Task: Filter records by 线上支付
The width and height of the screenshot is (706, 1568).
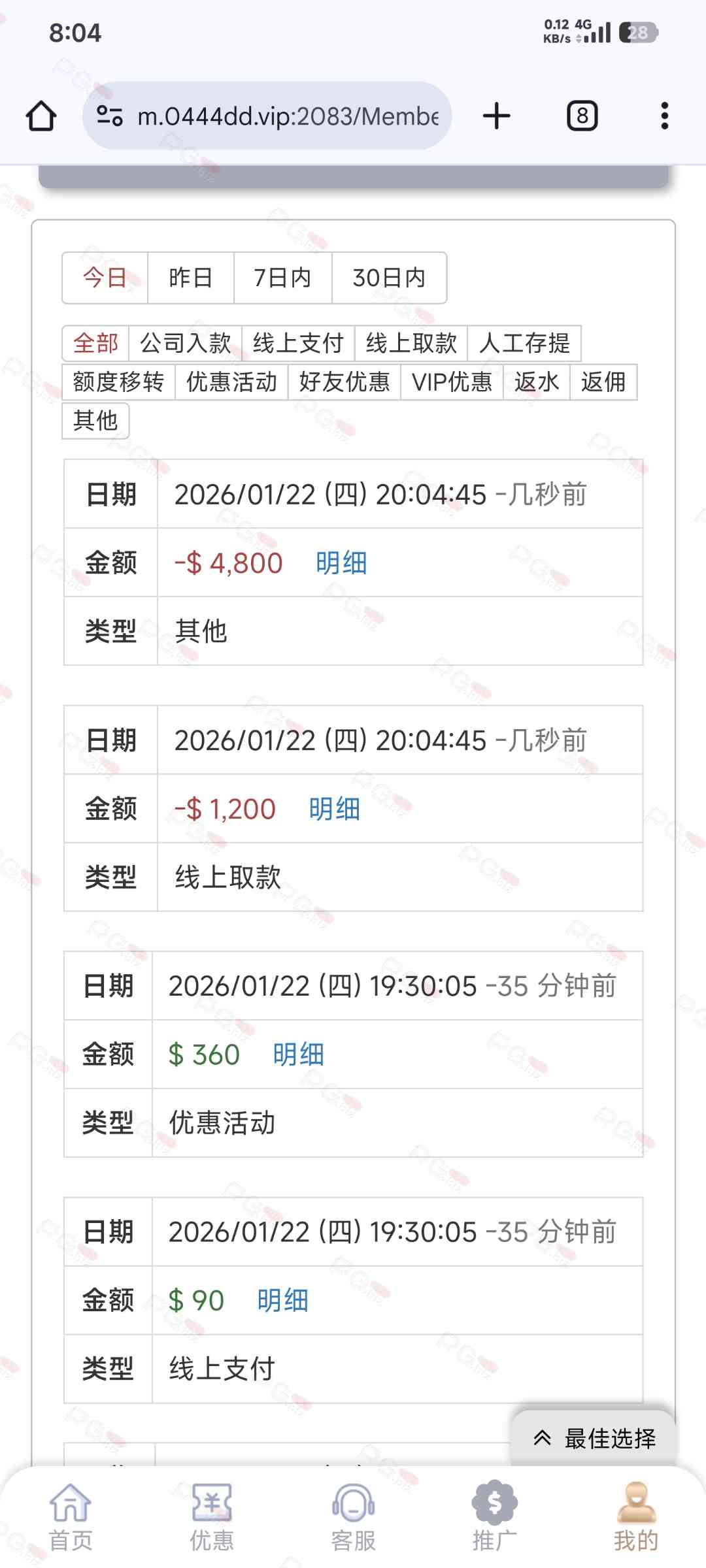Action: pyautogui.click(x=298, y=343)
